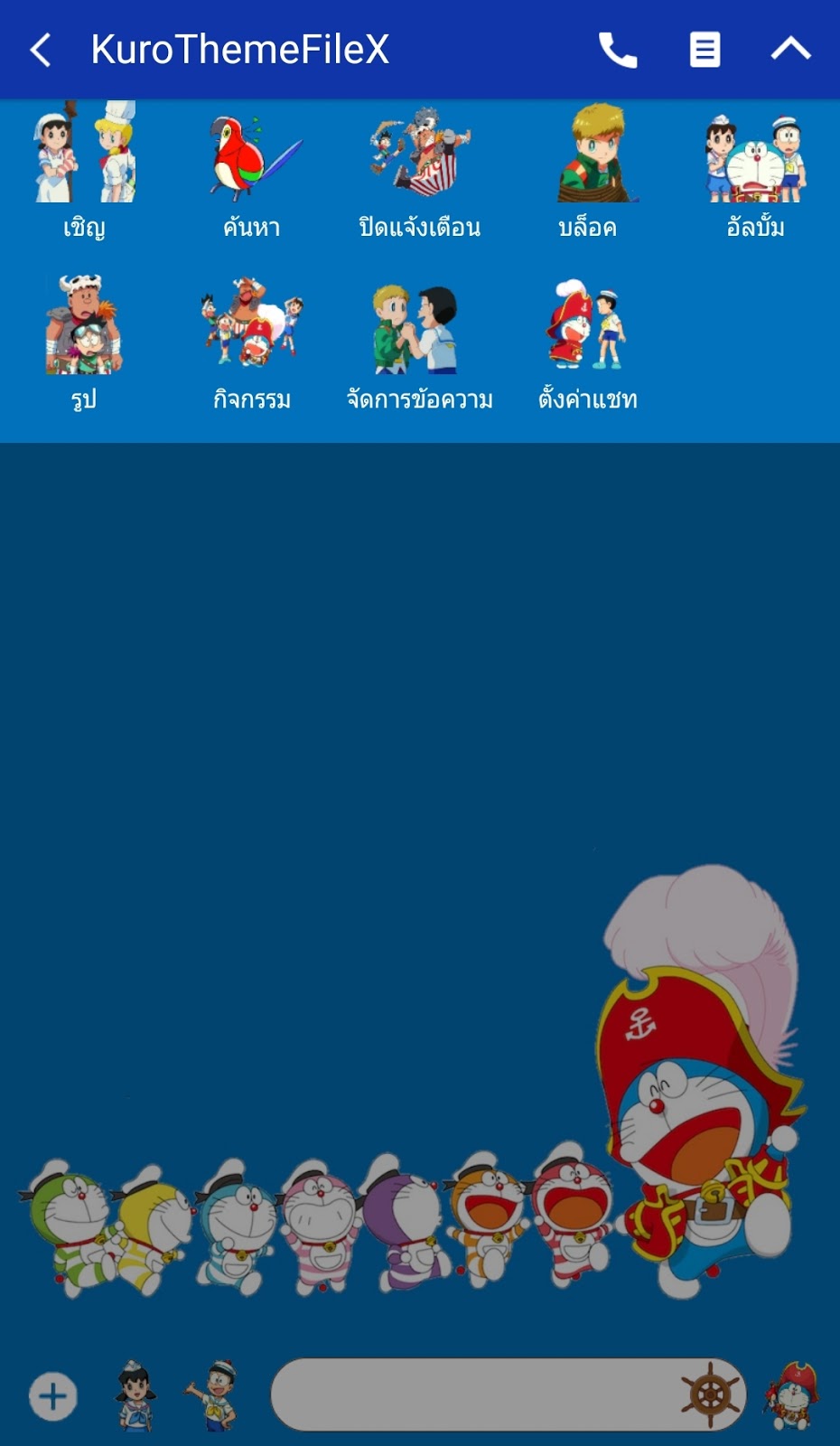Screen dimensions: 840x1446
Task: Collapse the chat menu with the up arrow
Action: [x=790, y=50]
